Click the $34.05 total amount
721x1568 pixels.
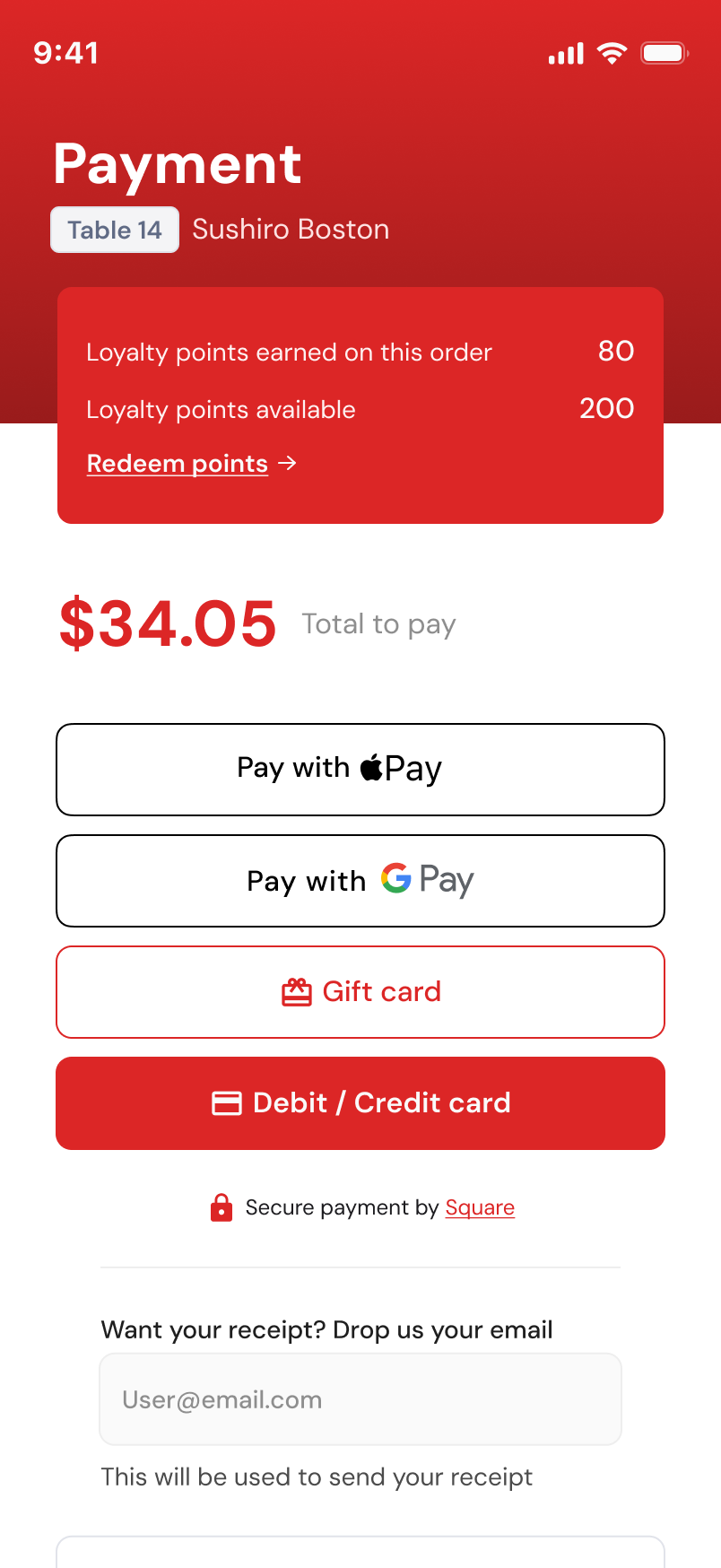(x=168, y=624)
